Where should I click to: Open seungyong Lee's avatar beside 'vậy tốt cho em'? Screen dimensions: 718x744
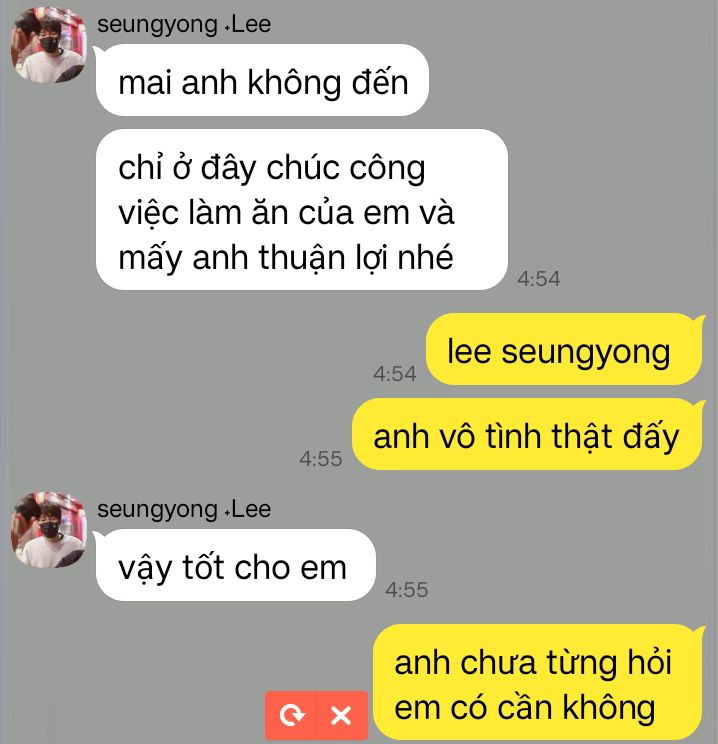(x=48, y=530)
